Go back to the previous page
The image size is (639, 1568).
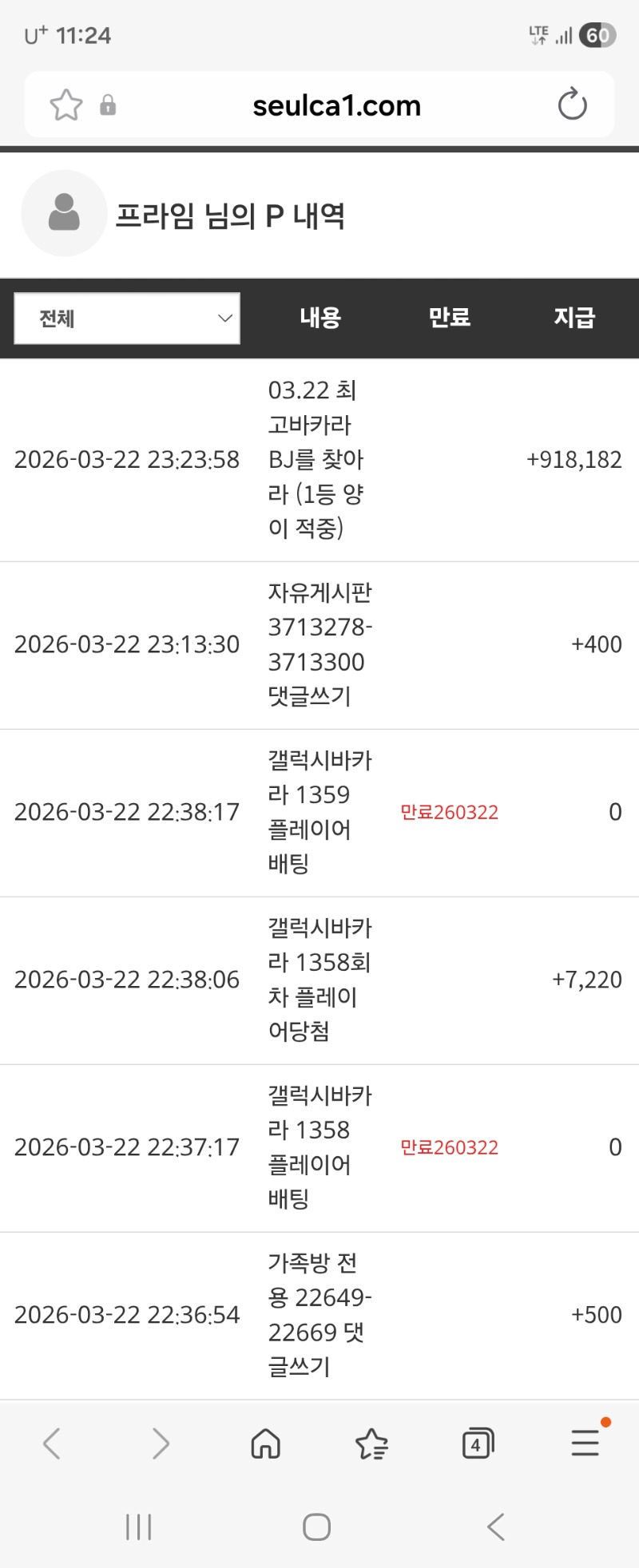52,1443
